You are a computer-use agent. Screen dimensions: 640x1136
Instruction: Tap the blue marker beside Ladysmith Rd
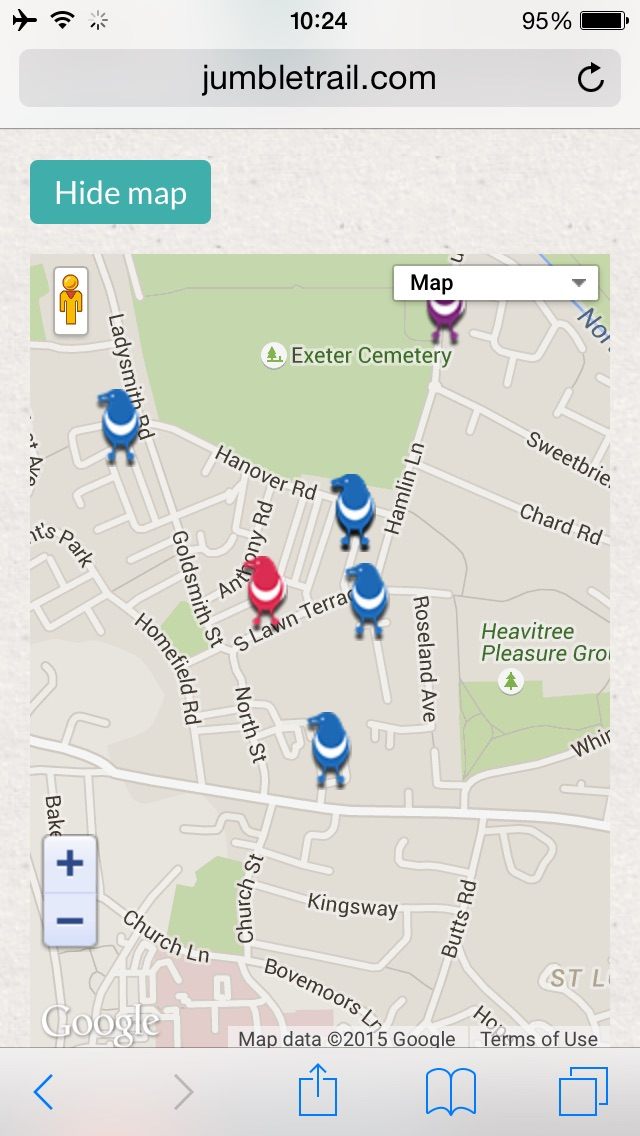(x=120, y=426)
